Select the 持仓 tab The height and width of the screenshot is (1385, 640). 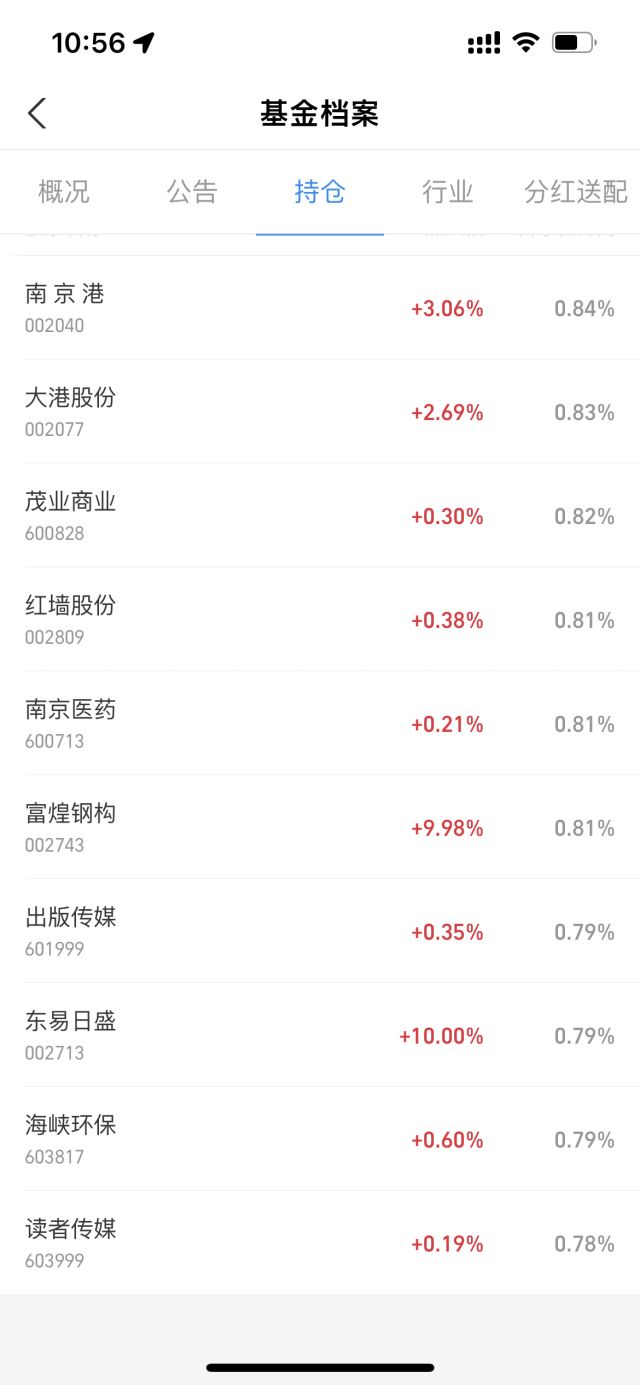point(320,191)
